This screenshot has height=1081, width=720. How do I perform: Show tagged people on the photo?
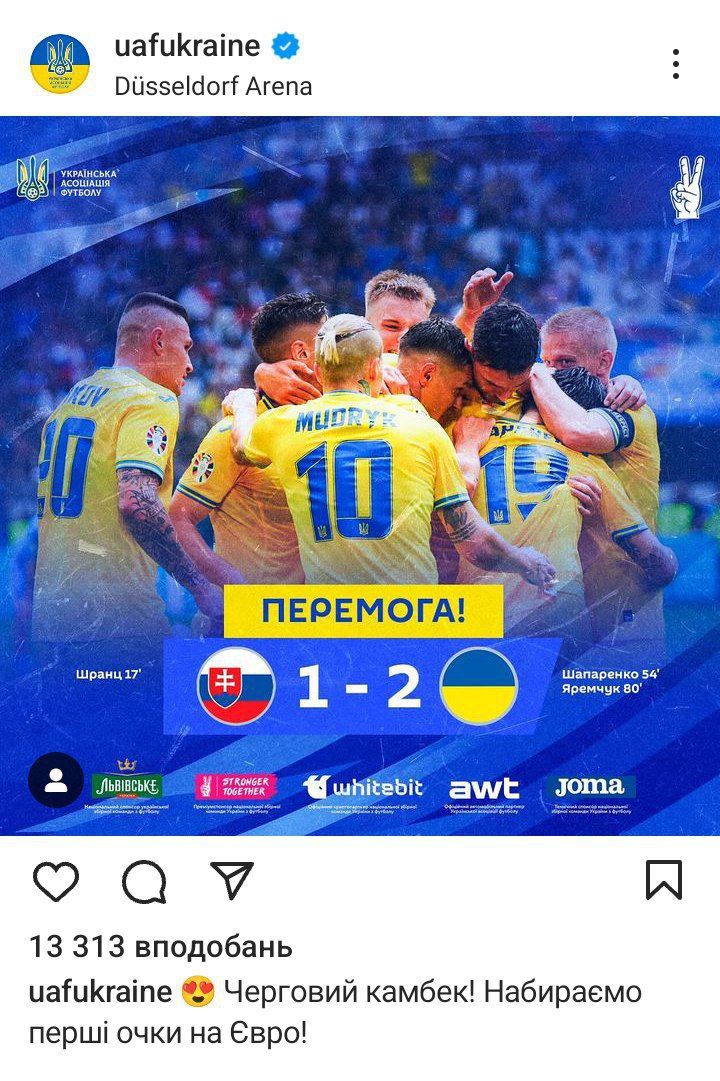point(56,780)
